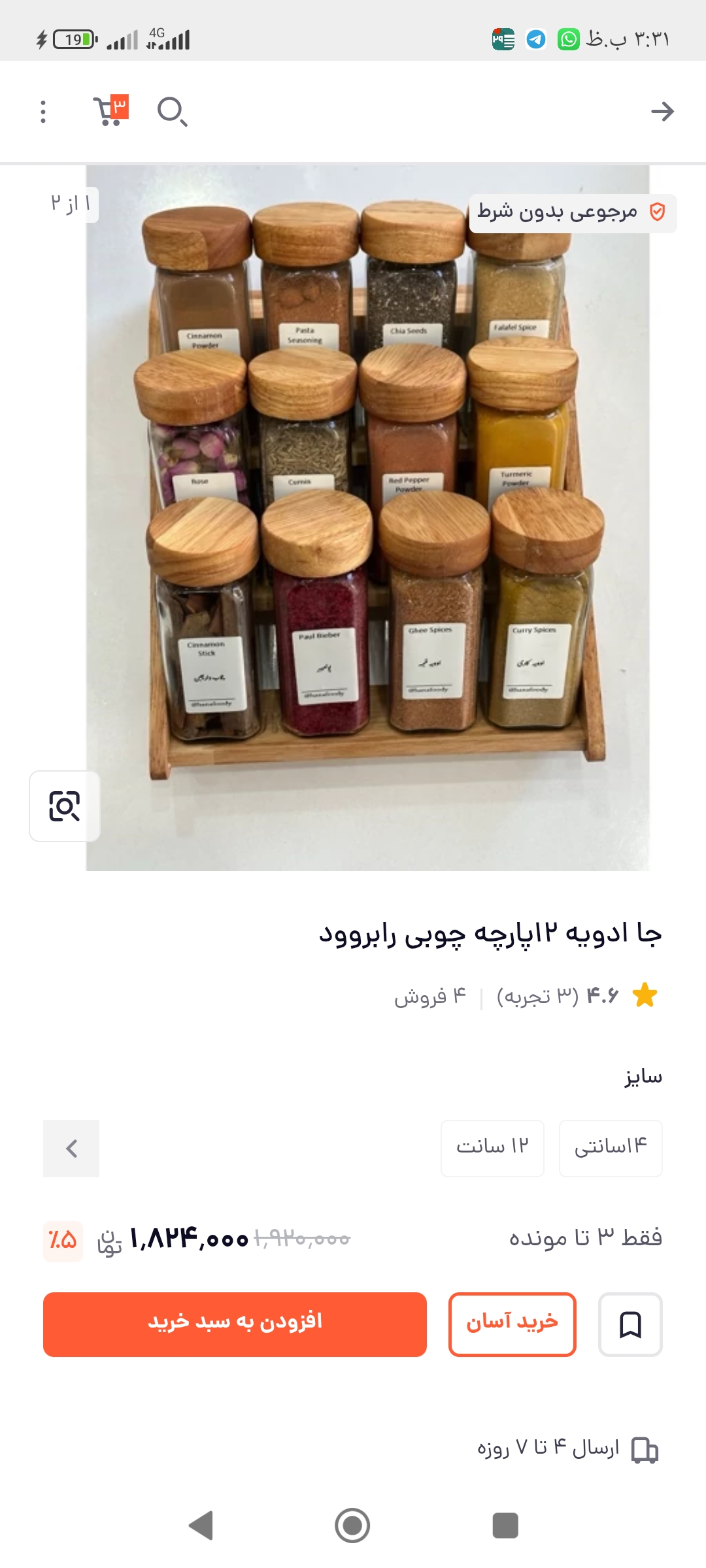The height and width of the screenshot is (1568, 706).
Task: Show more sizes with the chevron
Action: coord(71,1148)
